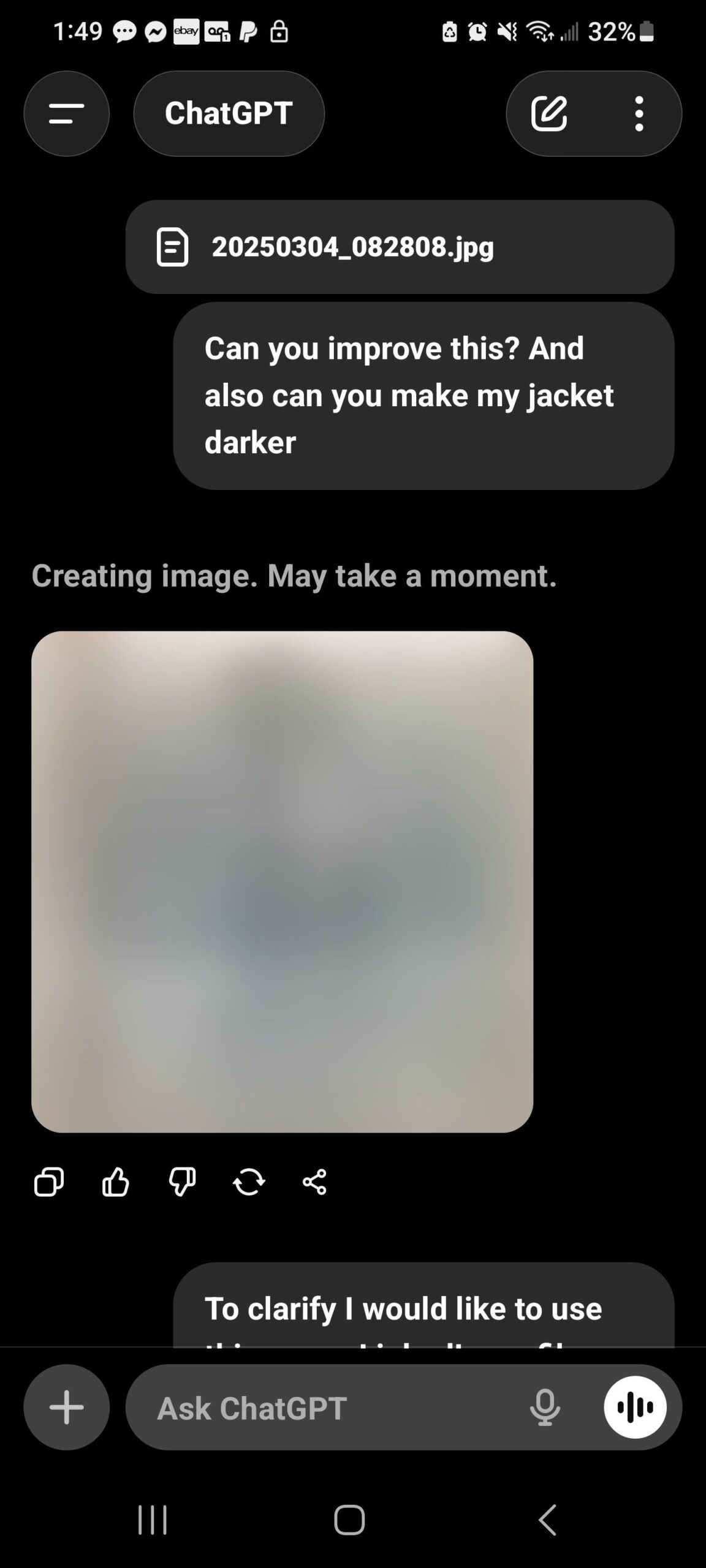This screenshot has height=1568, width=706.
Task: Open recent apps from navigation bar
Action: point(153,1520)
